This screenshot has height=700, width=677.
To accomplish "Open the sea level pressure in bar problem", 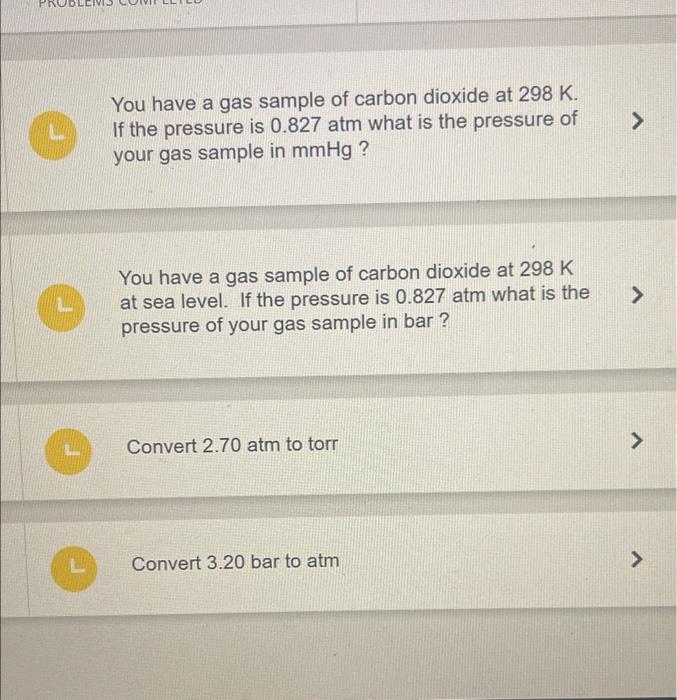I will click(353, 299).
